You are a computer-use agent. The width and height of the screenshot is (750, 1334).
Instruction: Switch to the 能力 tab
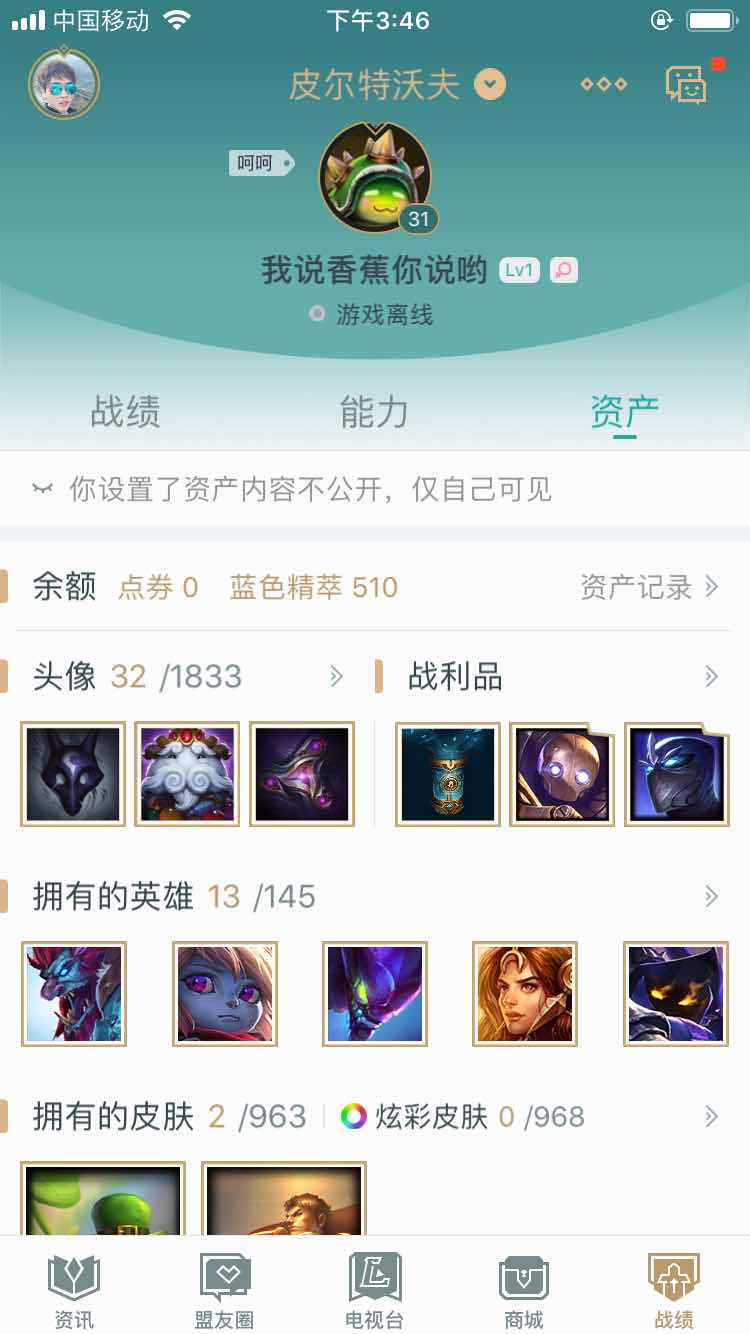coord(374,412)
